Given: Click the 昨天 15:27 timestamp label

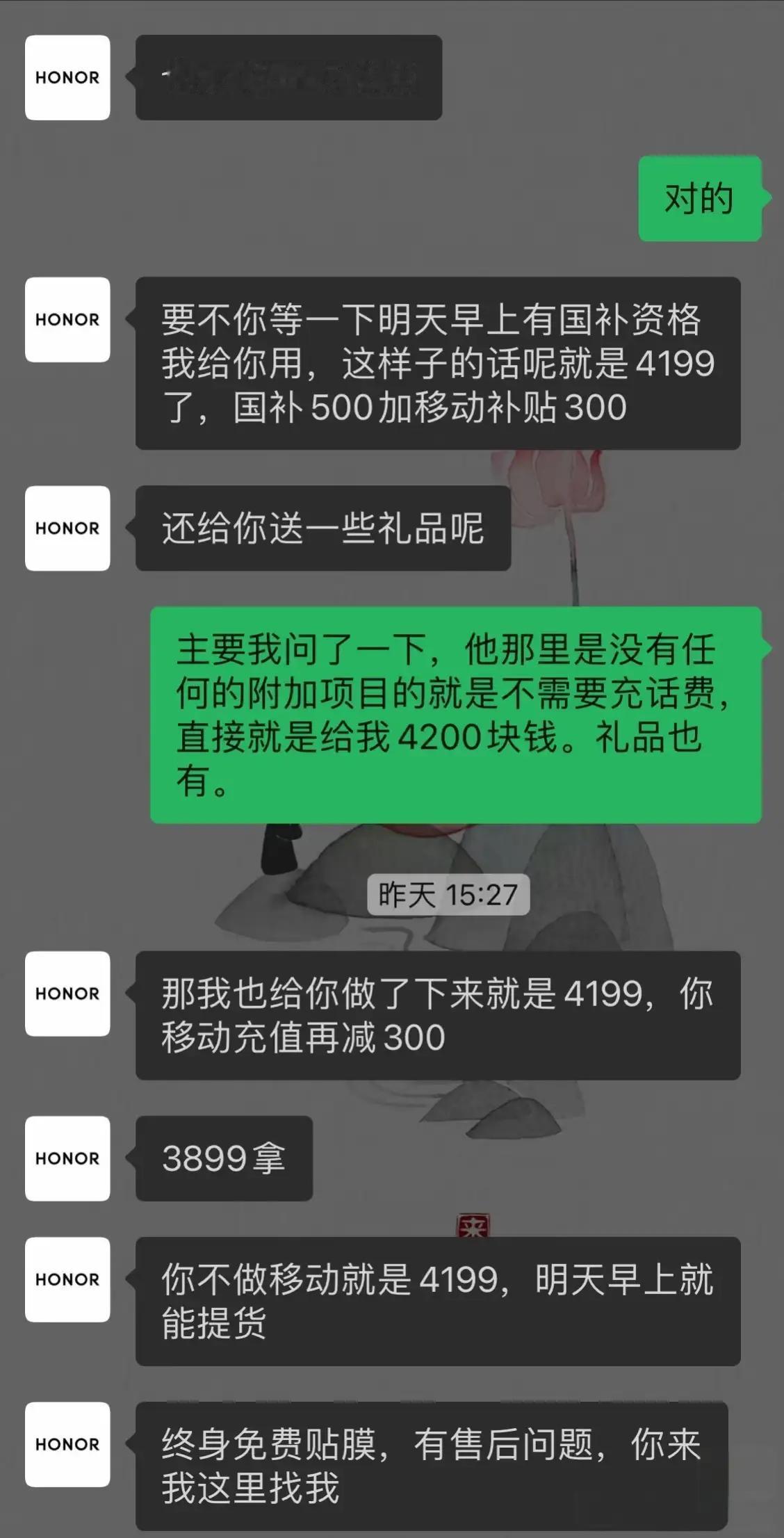Looking at the screenshot, I should click(448, 896).
